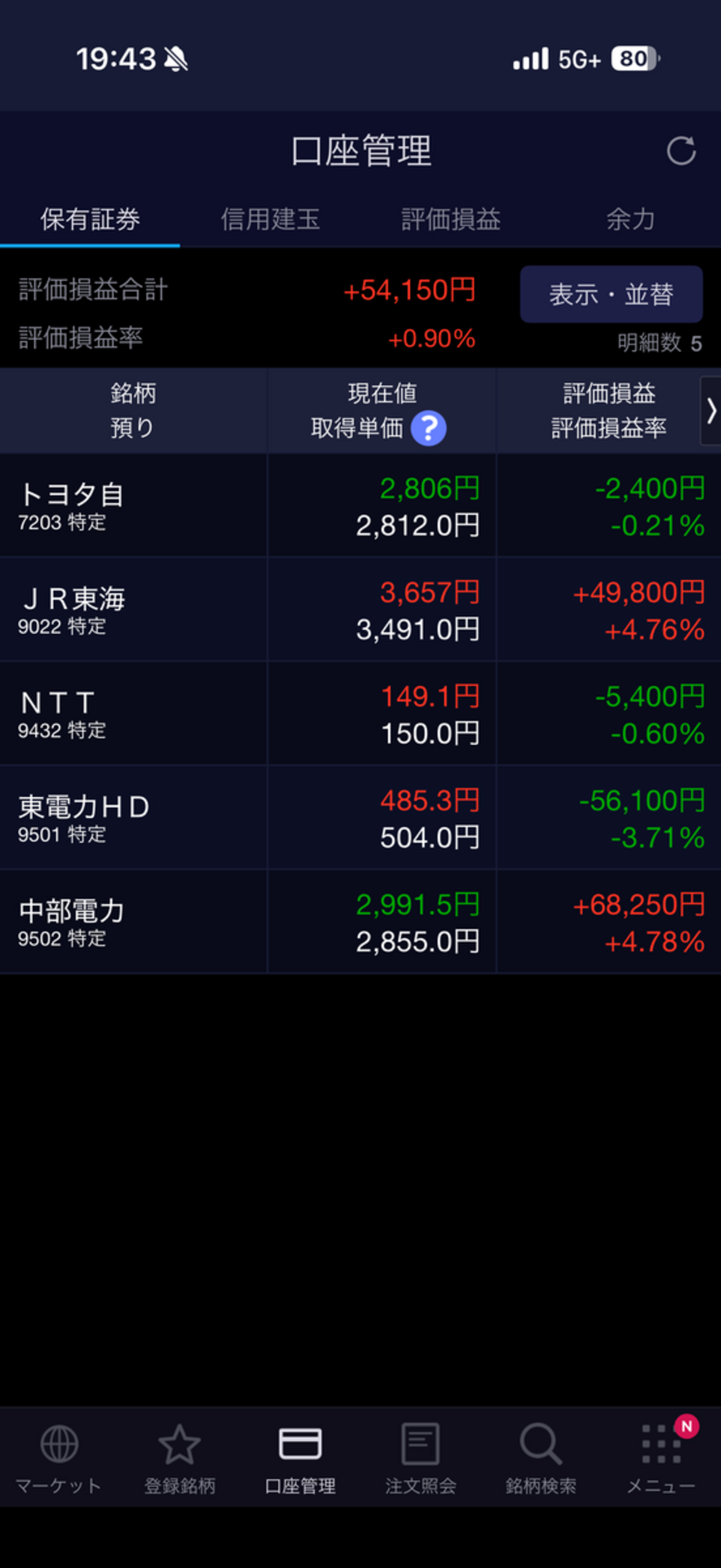
Task: Open 銘柄検索 search tab
Action: pos(540,1459)
